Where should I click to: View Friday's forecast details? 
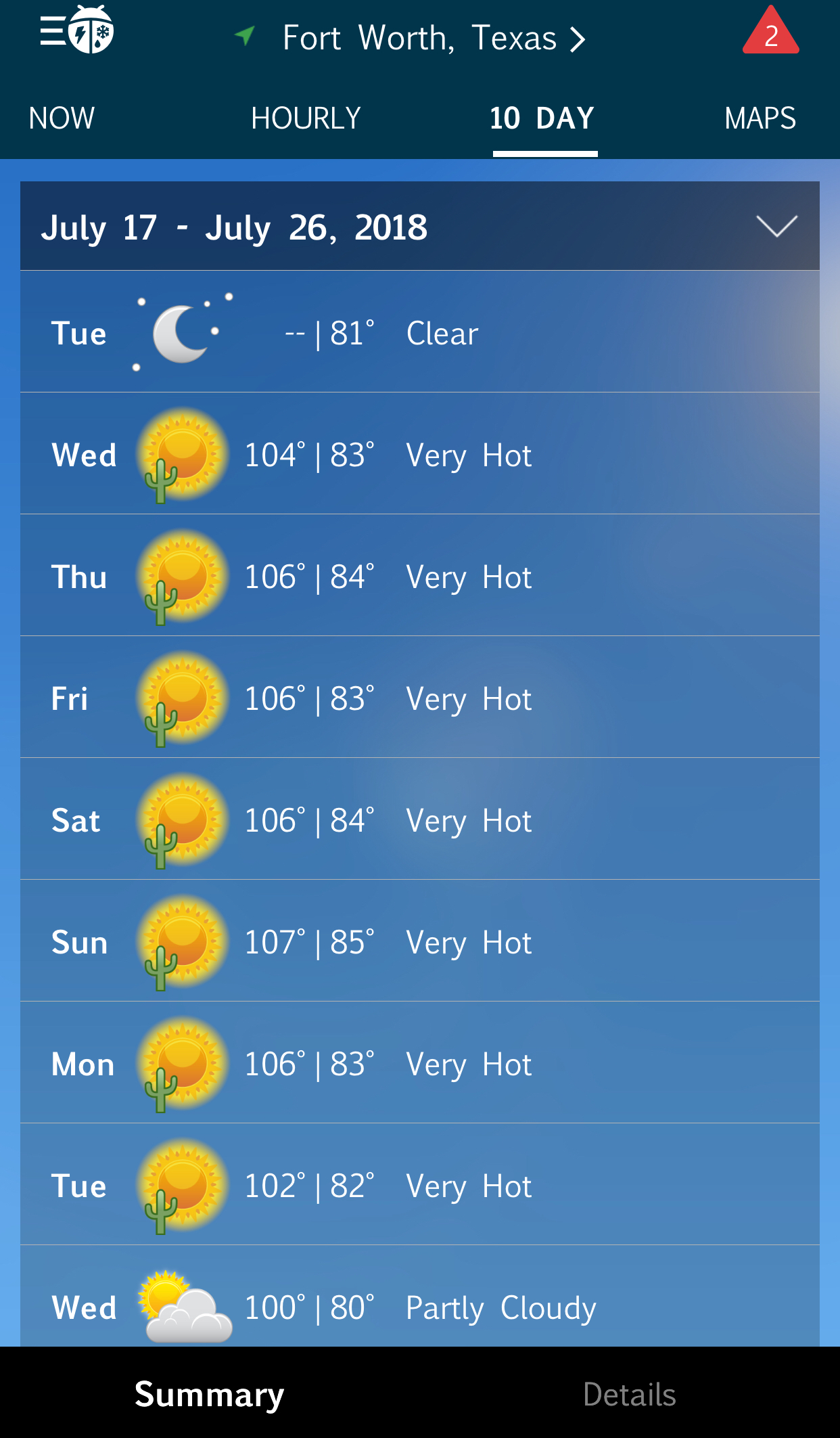[419, 698]
